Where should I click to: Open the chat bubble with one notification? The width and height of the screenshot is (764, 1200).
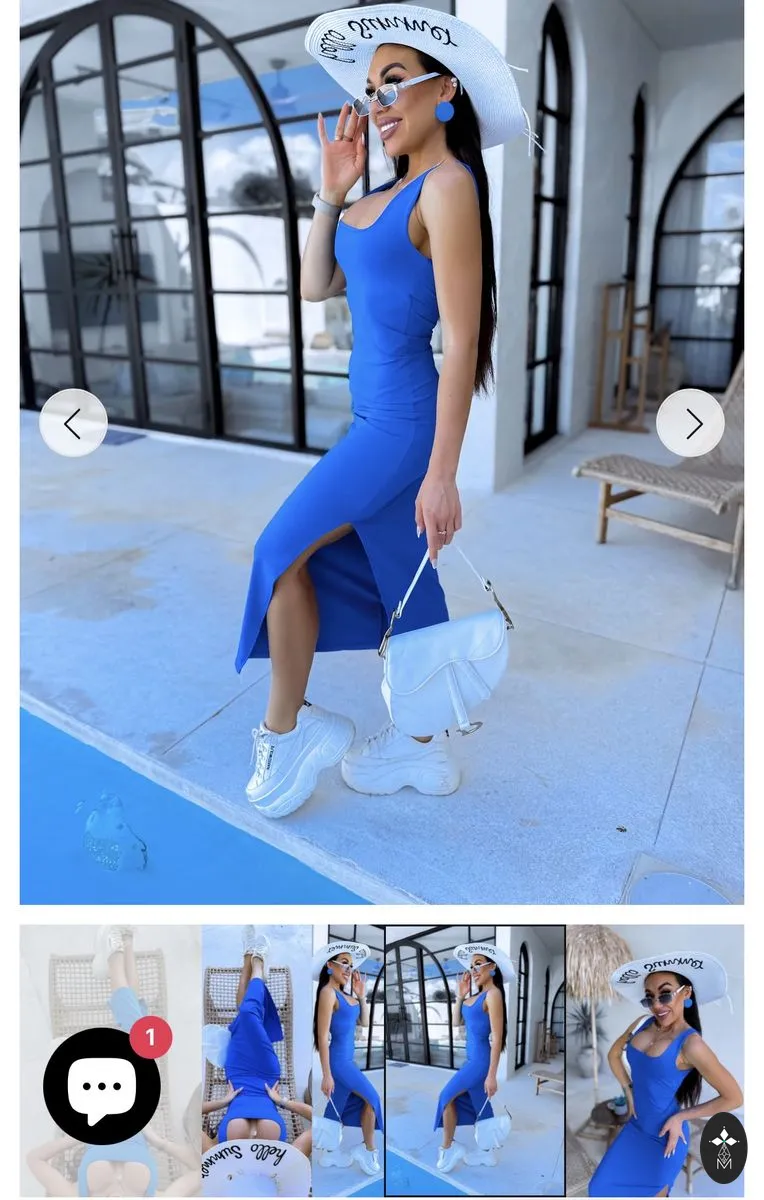(x=102, y=1085)
